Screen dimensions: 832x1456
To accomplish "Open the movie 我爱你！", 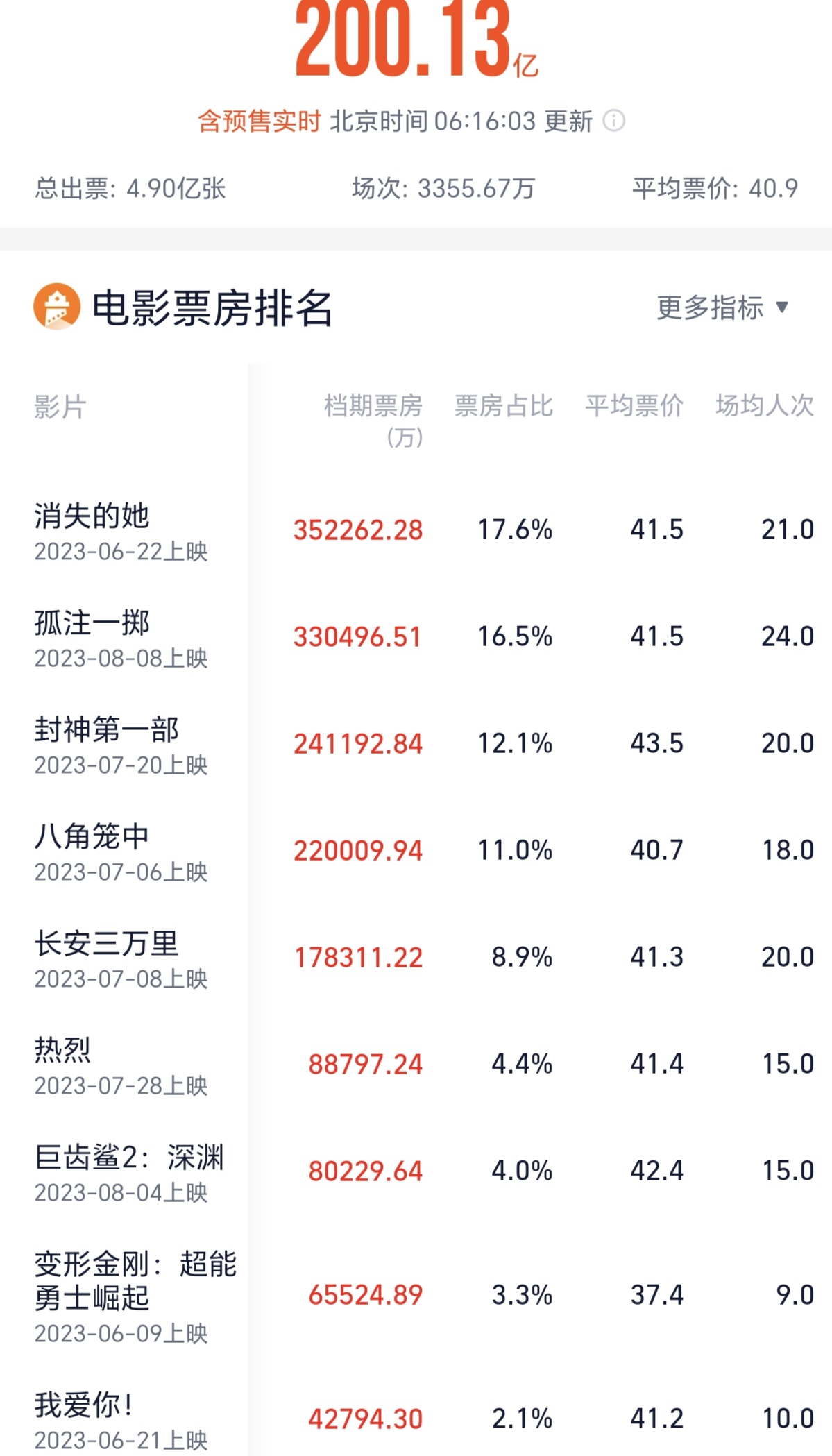I will tap(83, 1405).
